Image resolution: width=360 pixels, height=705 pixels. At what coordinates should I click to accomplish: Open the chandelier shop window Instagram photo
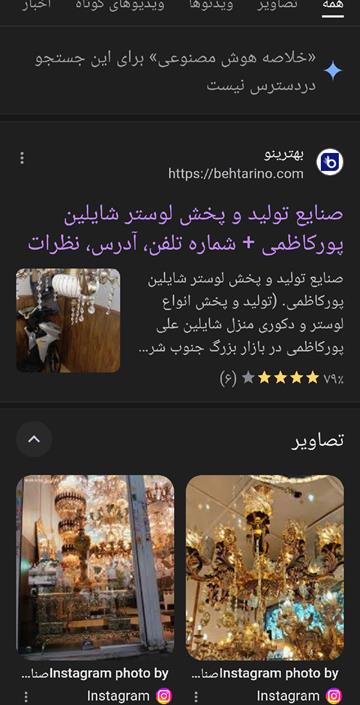coord(95,568)
